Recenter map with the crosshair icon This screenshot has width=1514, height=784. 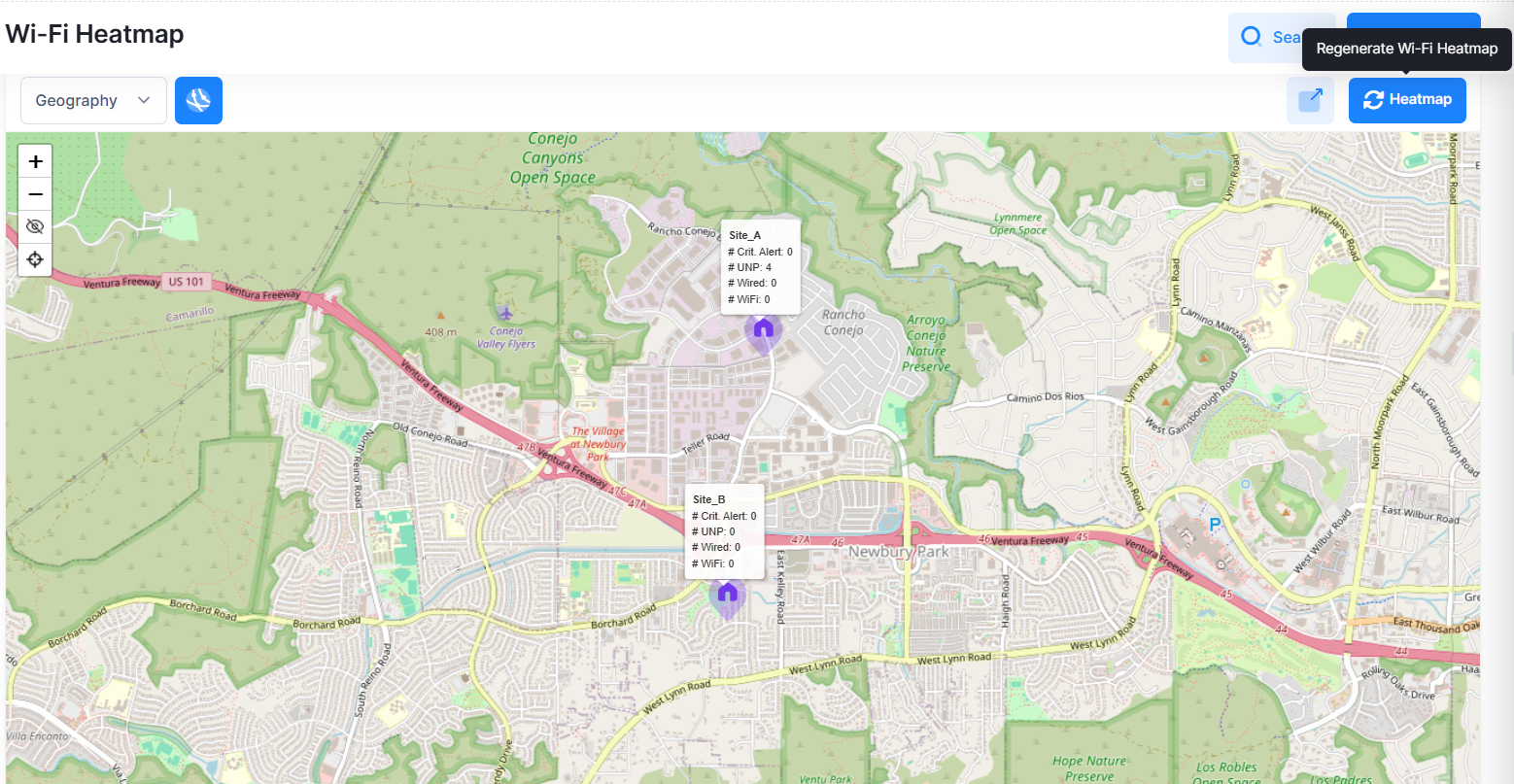(35, 259)
